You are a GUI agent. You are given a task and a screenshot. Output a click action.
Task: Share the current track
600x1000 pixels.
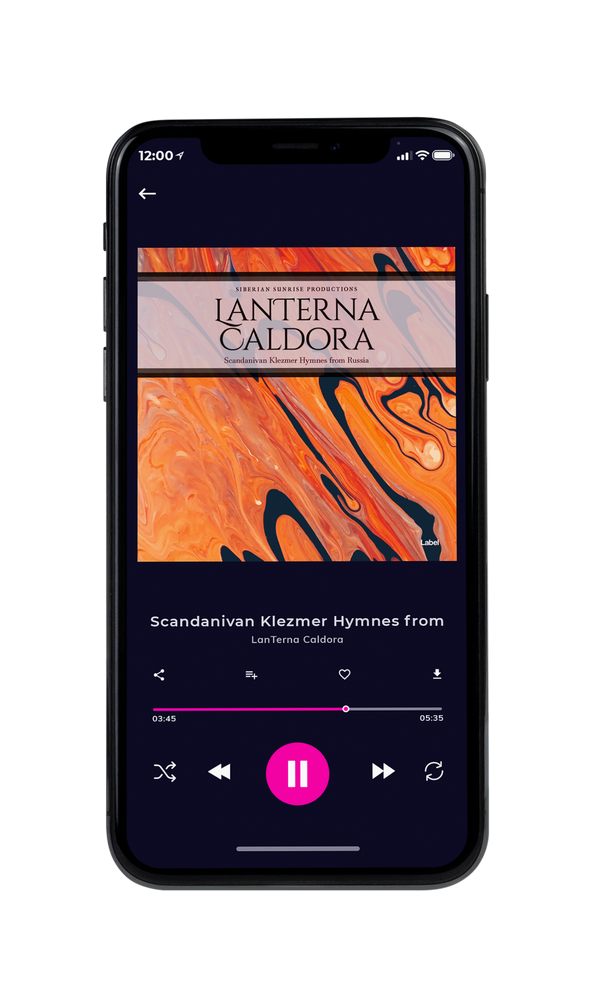(159, 675)
